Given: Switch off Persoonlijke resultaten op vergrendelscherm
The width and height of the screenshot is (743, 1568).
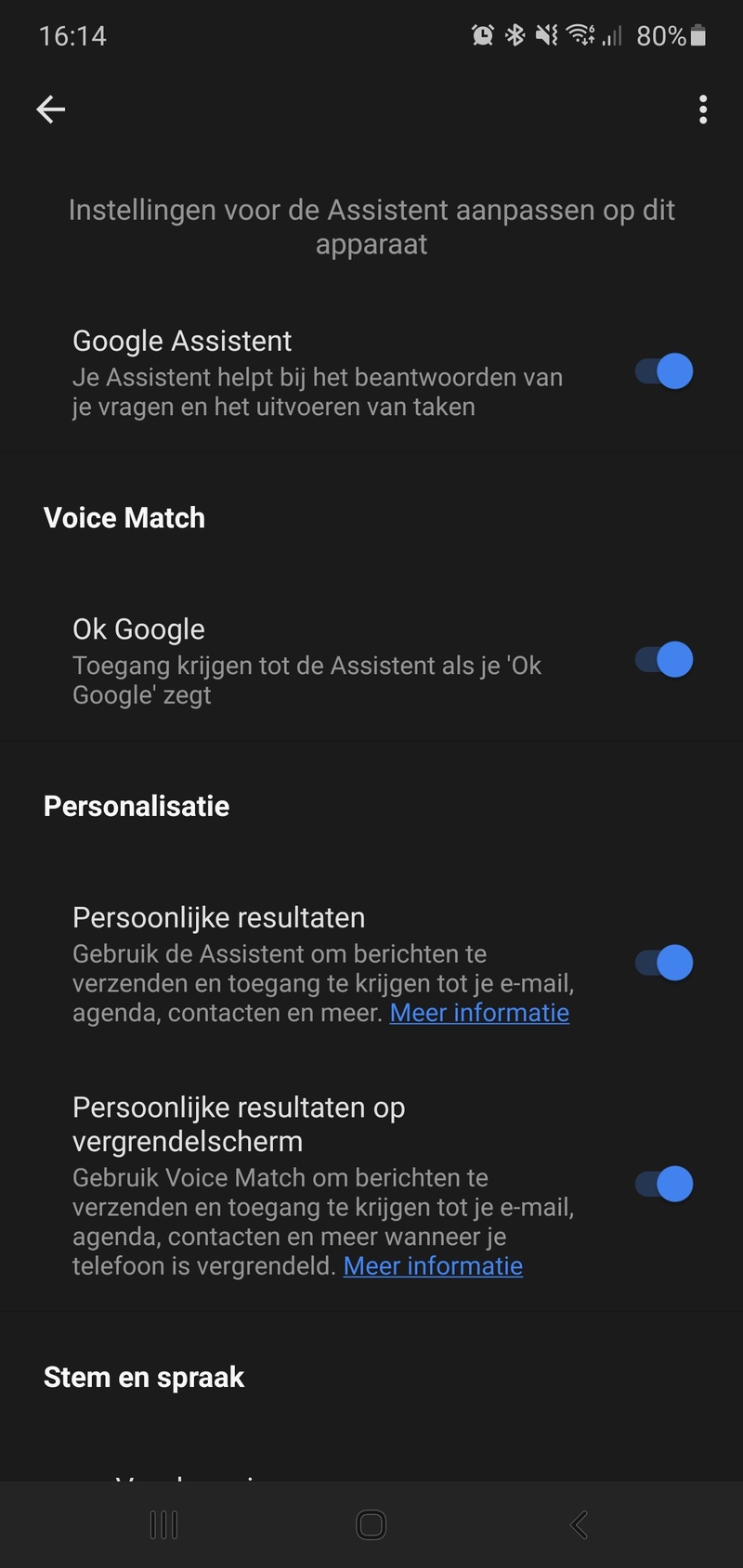Looking at the screenshot, I should point(664,1184).
